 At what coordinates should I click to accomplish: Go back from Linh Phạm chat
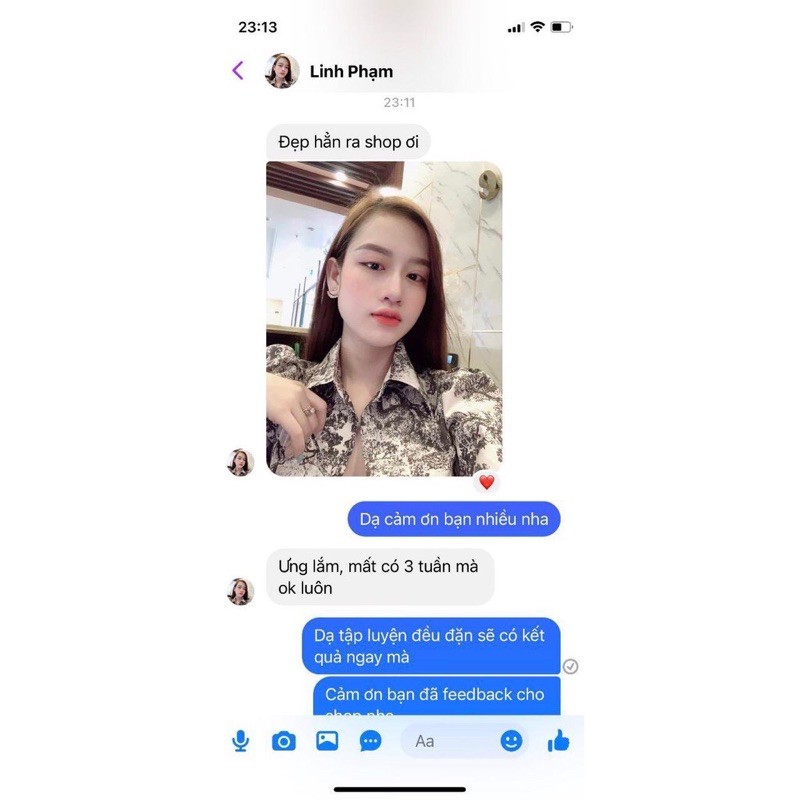(x=238, y=70)
